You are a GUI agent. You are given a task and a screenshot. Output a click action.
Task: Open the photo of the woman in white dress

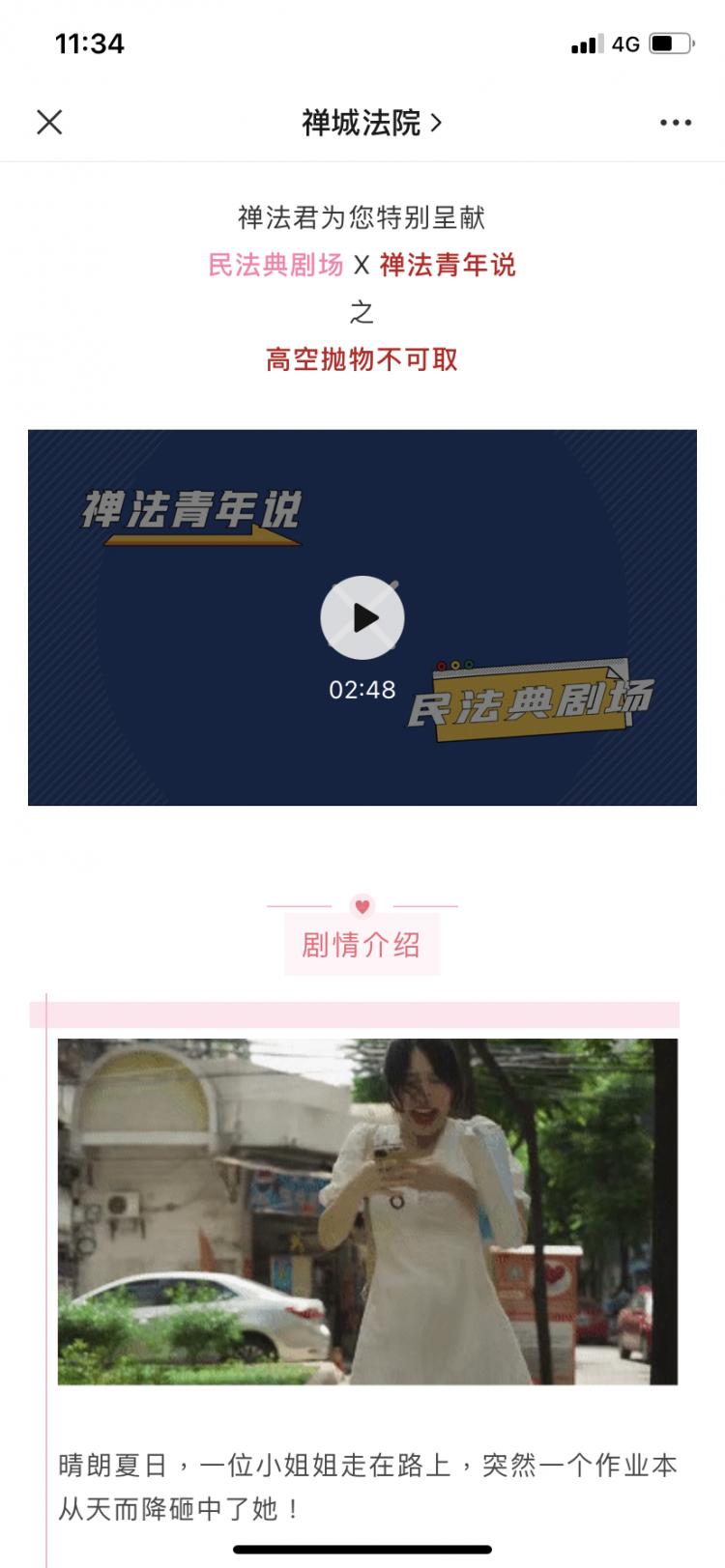367,1211
